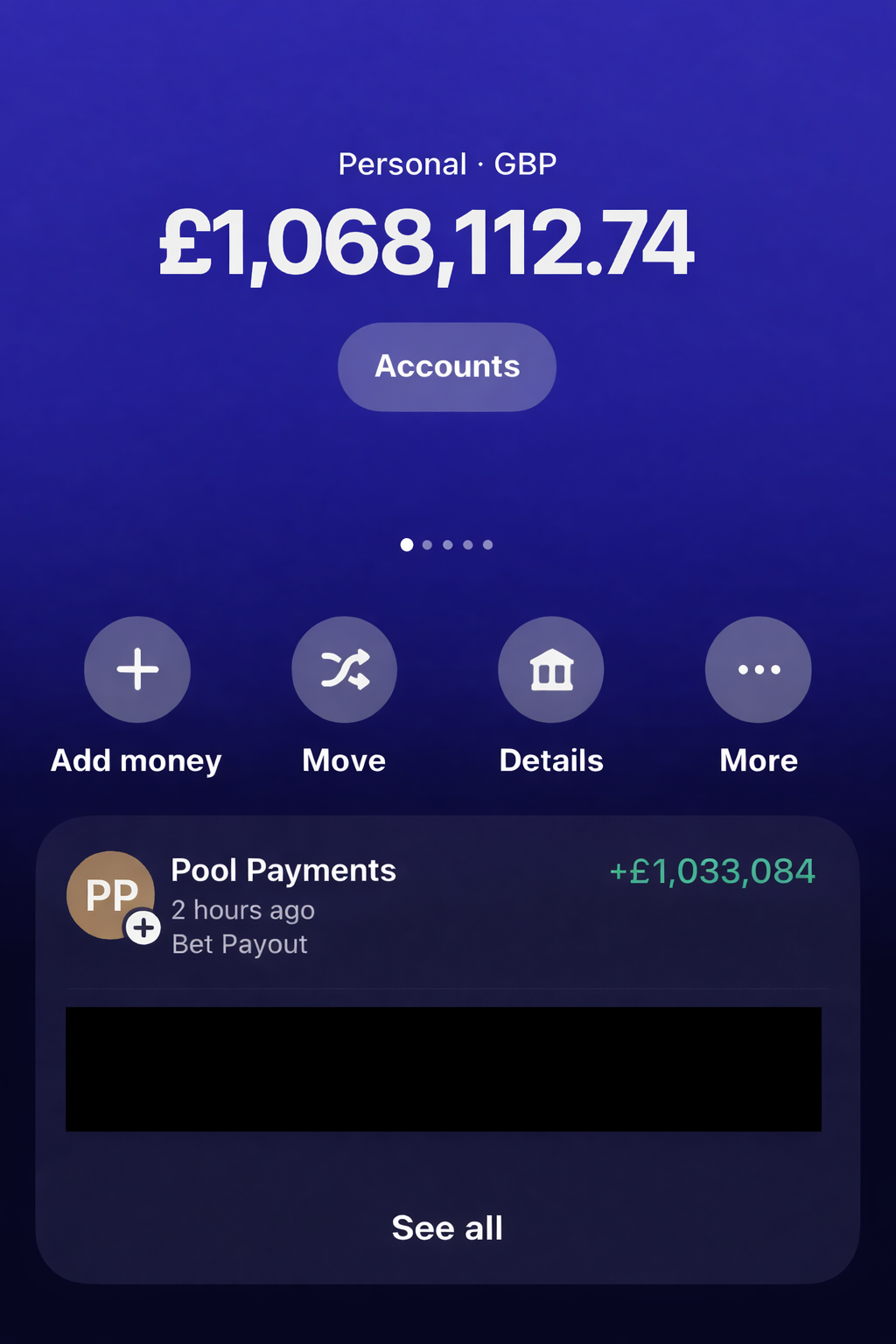Open Move money shuffle button
The image size is (896, 1344).
click(x=344, y=669)
